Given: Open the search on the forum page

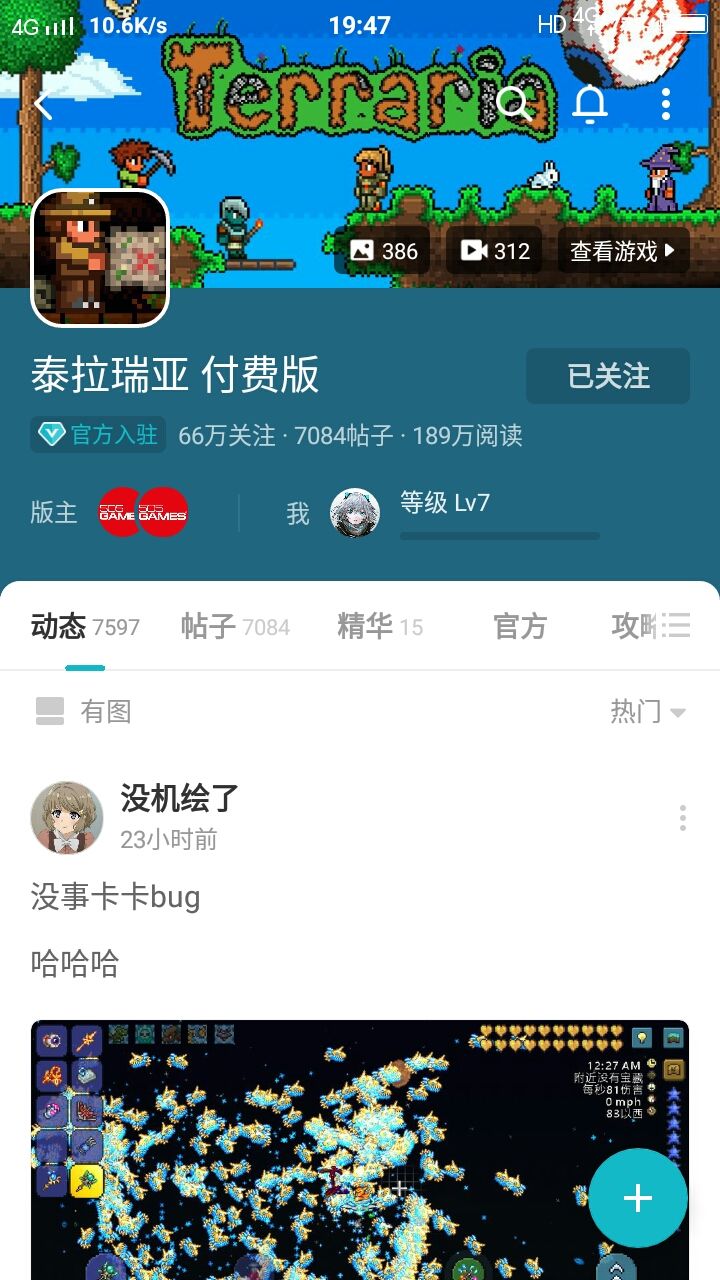Looking at the screenshot, I should point(514,103).
